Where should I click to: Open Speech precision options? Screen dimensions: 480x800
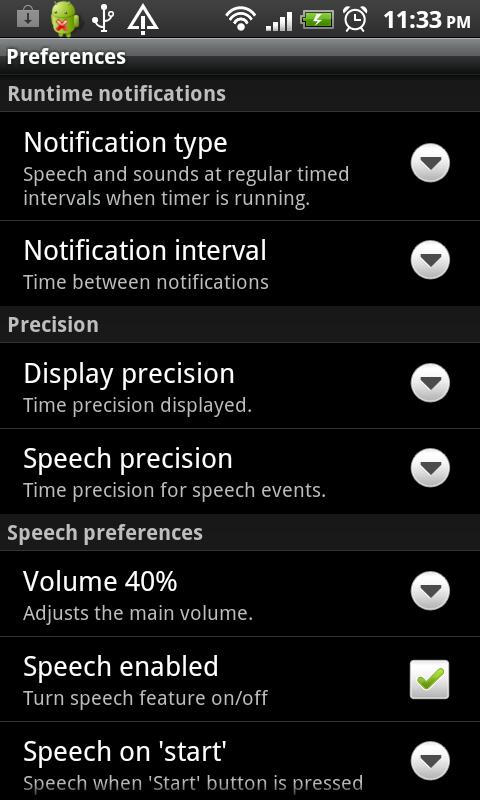coord(240,471)
